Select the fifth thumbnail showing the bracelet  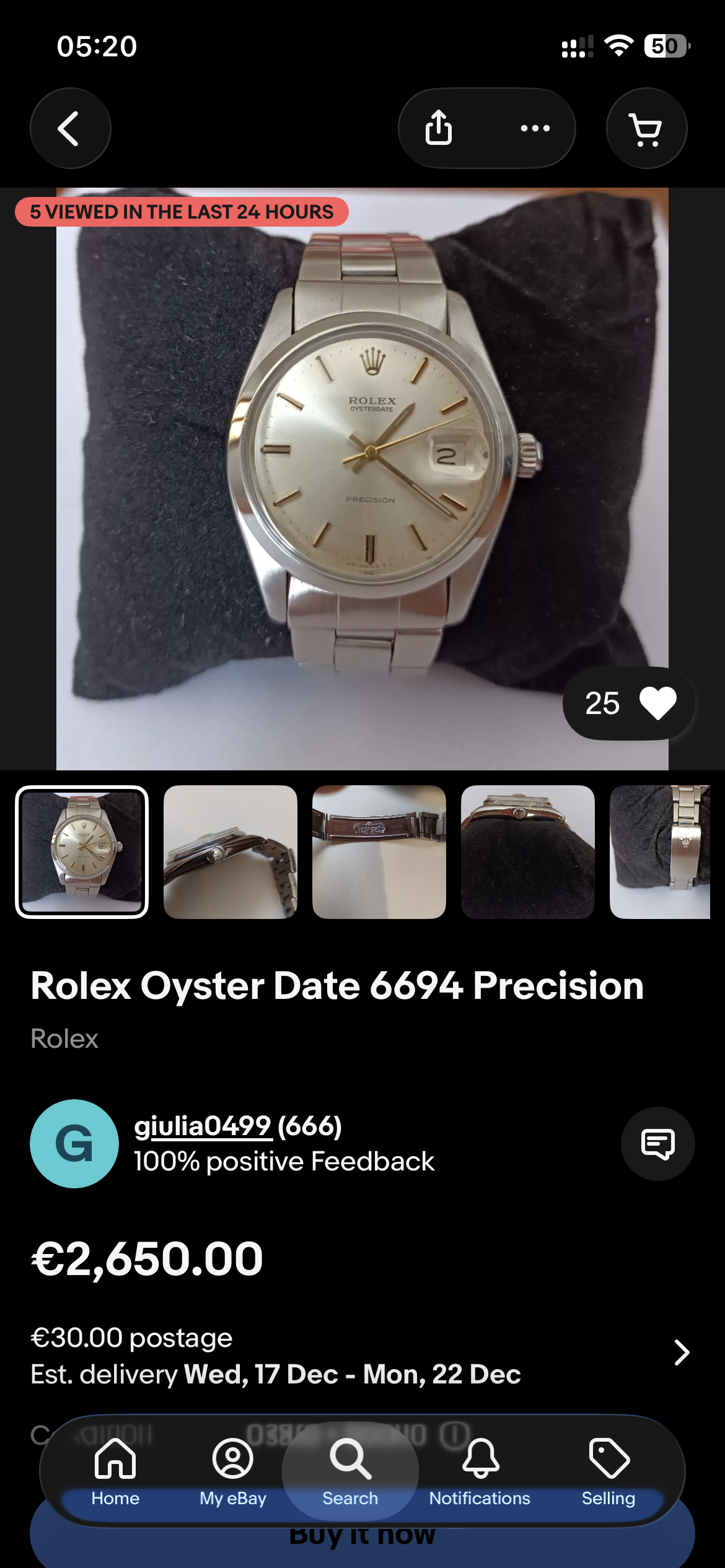pos(660,852)
